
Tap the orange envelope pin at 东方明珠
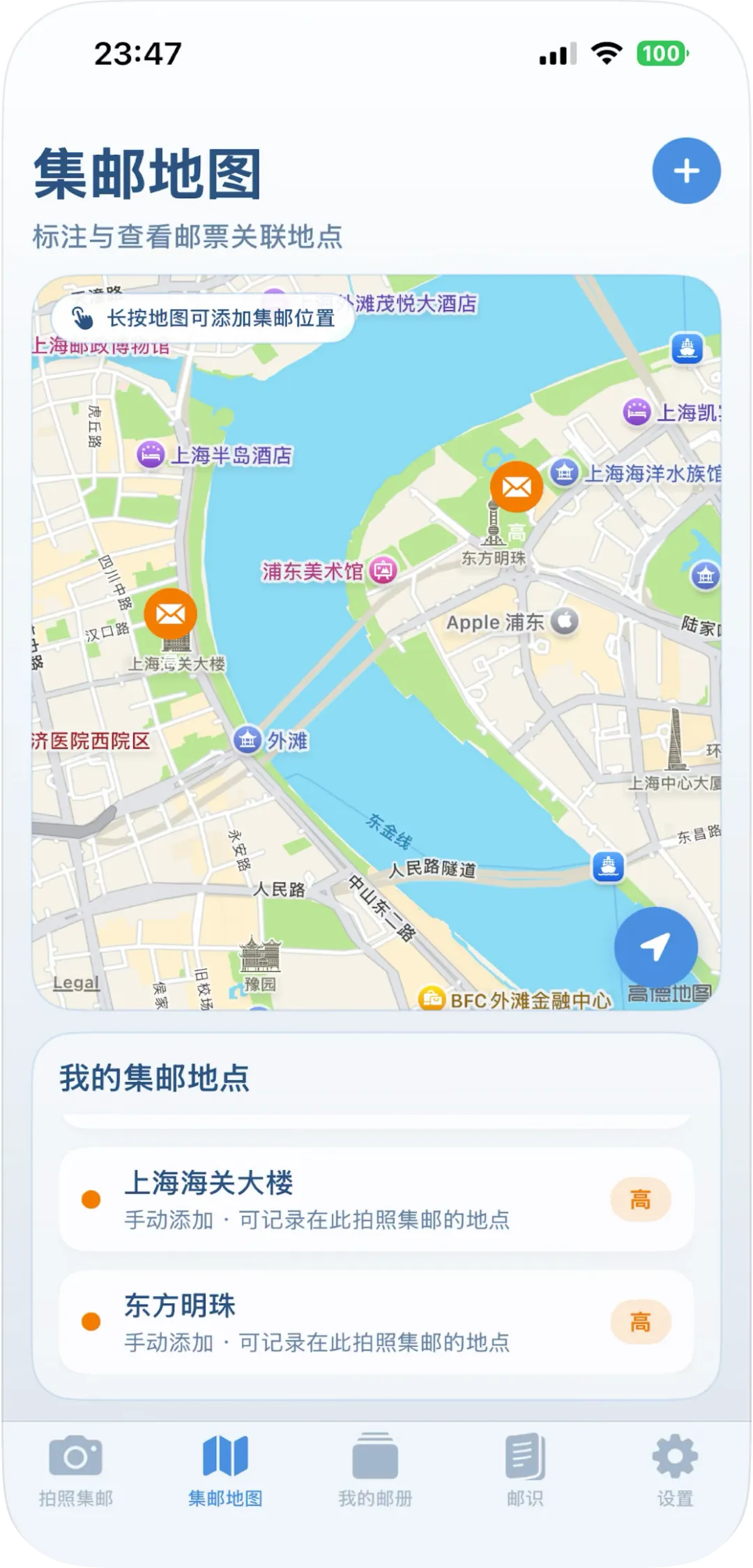pyautogui.click(x=516, y=487)
